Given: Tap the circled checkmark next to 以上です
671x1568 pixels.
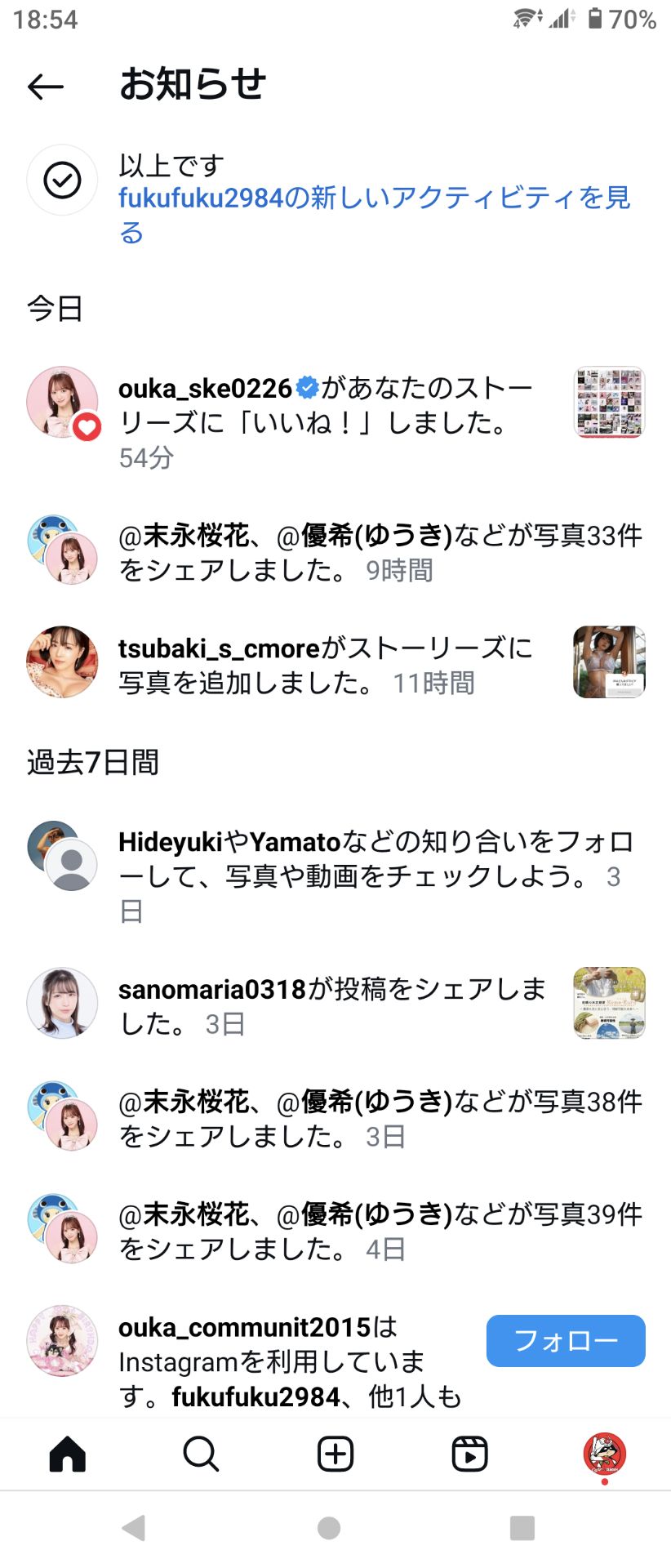Looking at the screenshot, I should tap(61, 180).
